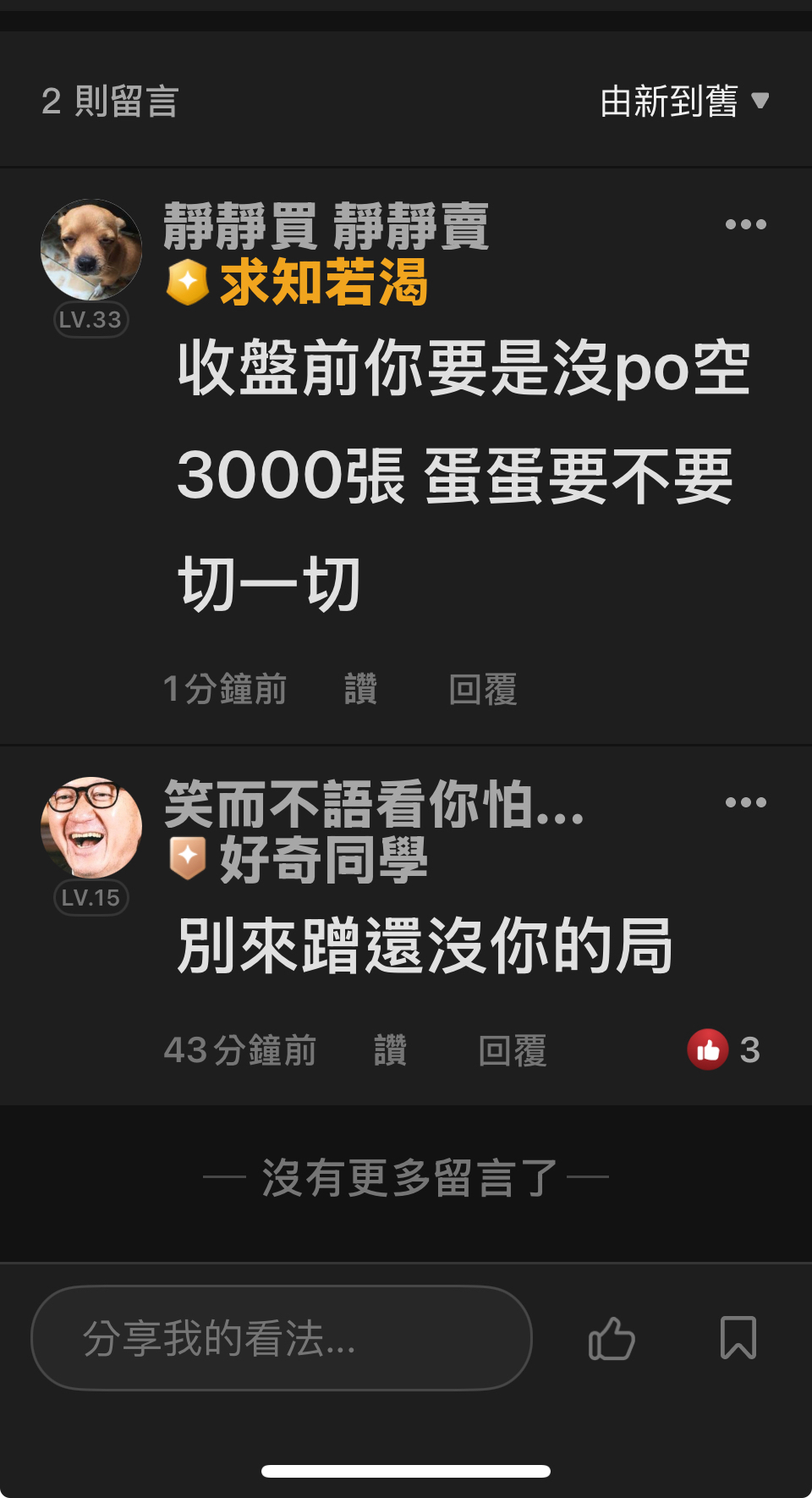View who liked the 43分鐘前 comment
The width and height of the screenshot is (812, 1498).
tap(724, 1049)
